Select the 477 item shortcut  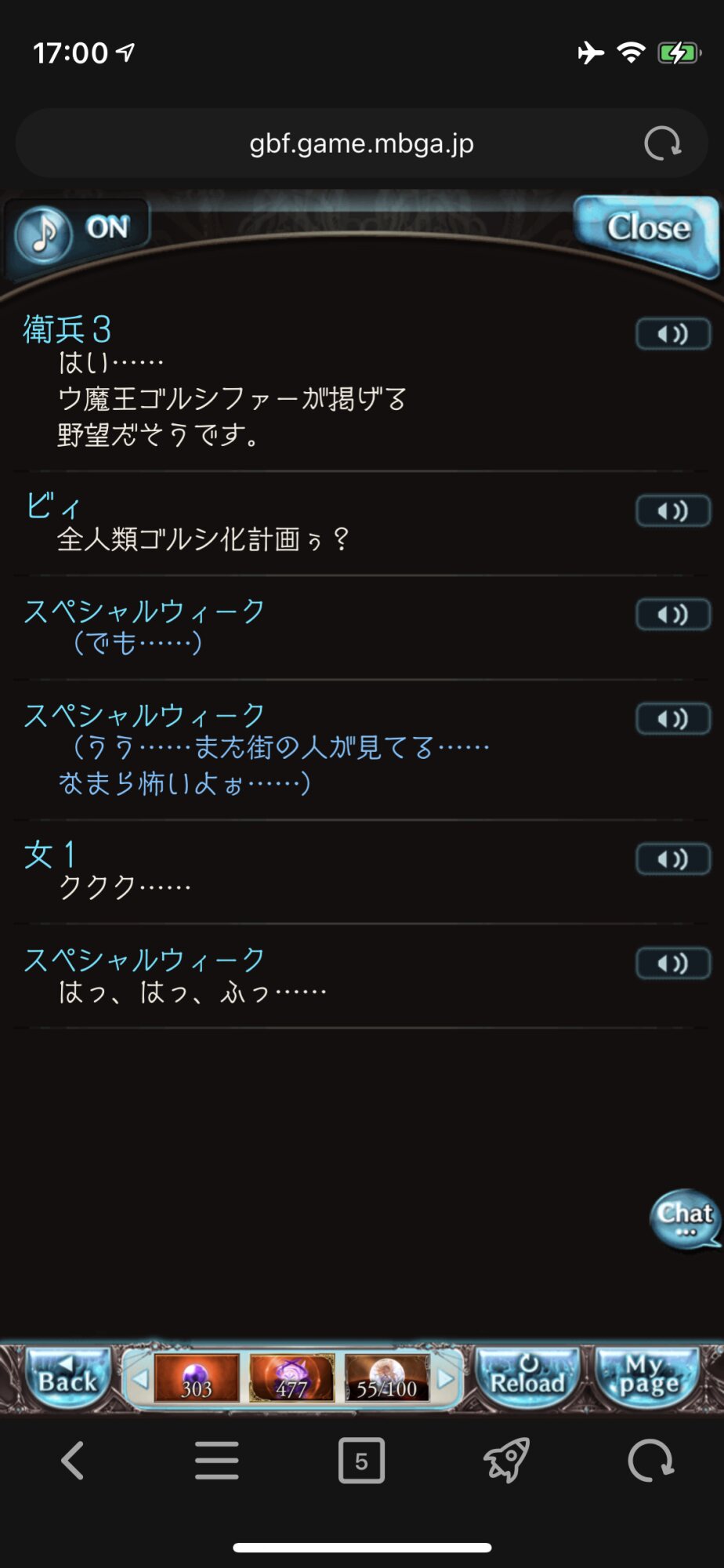(291, 1378)
